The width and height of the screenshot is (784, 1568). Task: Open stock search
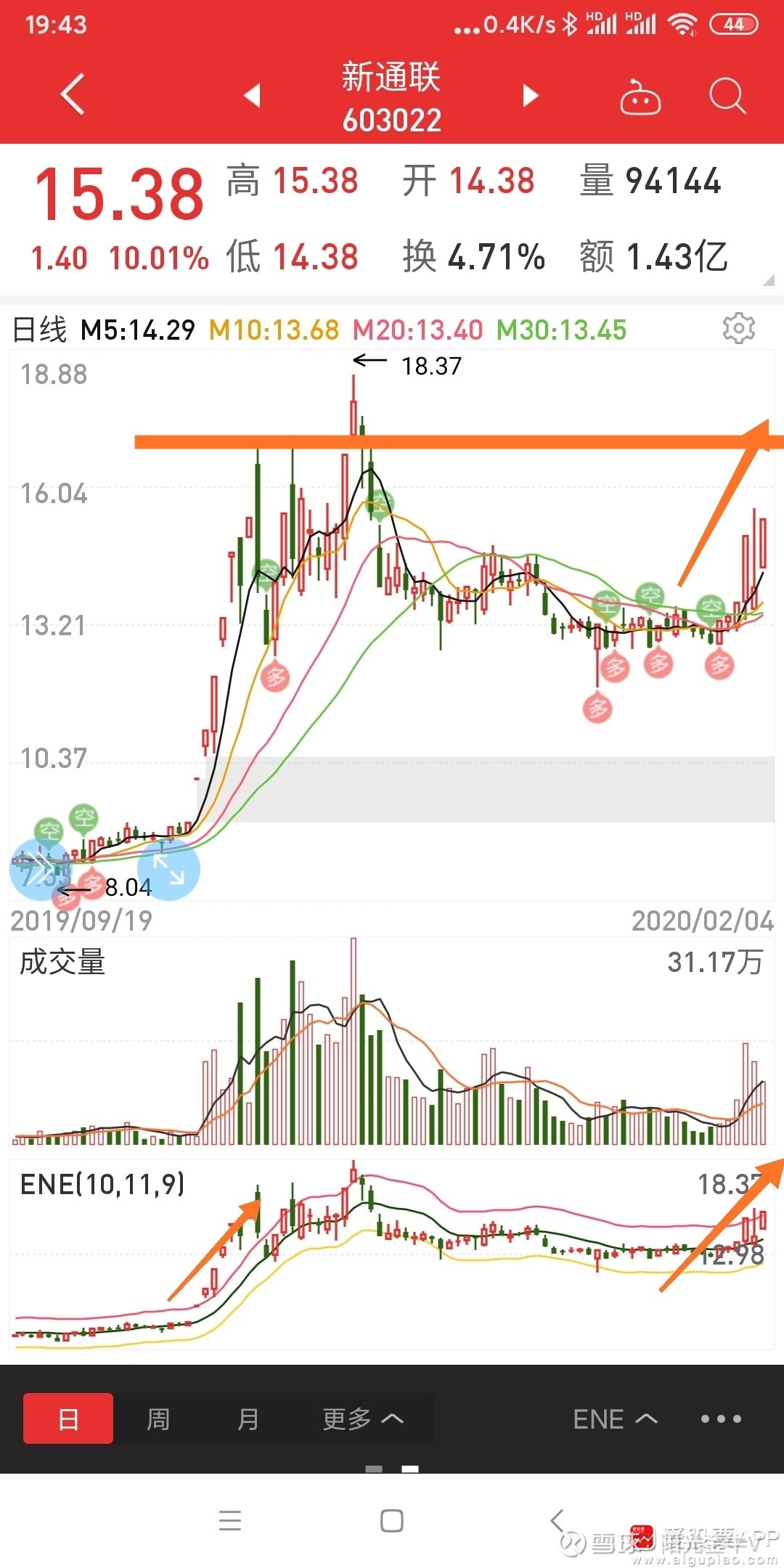(x=727, y=96)
